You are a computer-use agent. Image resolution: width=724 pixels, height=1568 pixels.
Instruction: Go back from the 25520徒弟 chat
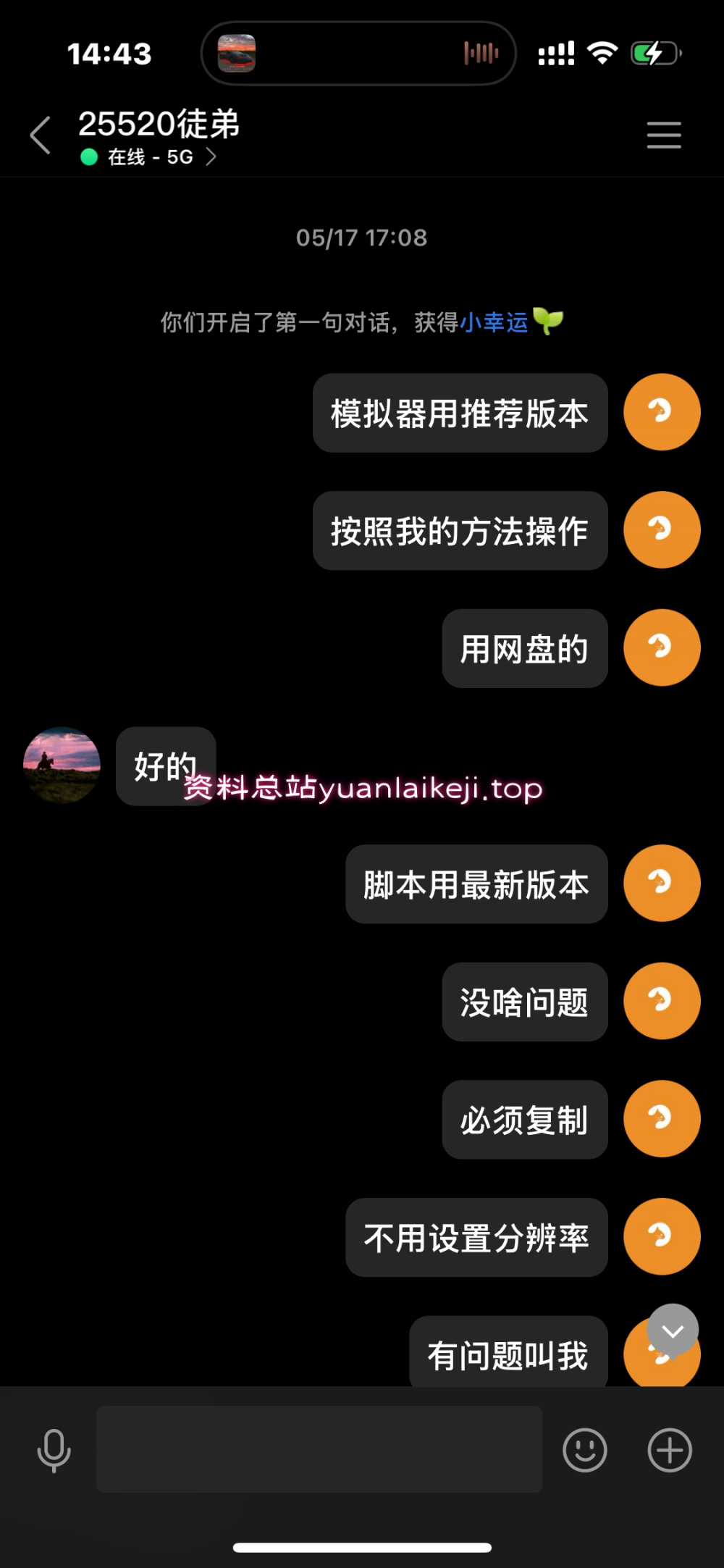tap(41, 135)
